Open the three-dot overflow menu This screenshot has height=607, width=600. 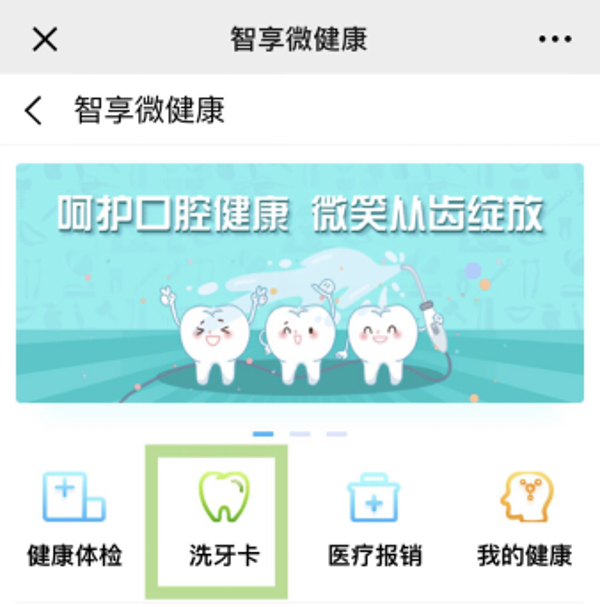coord(555,39)
